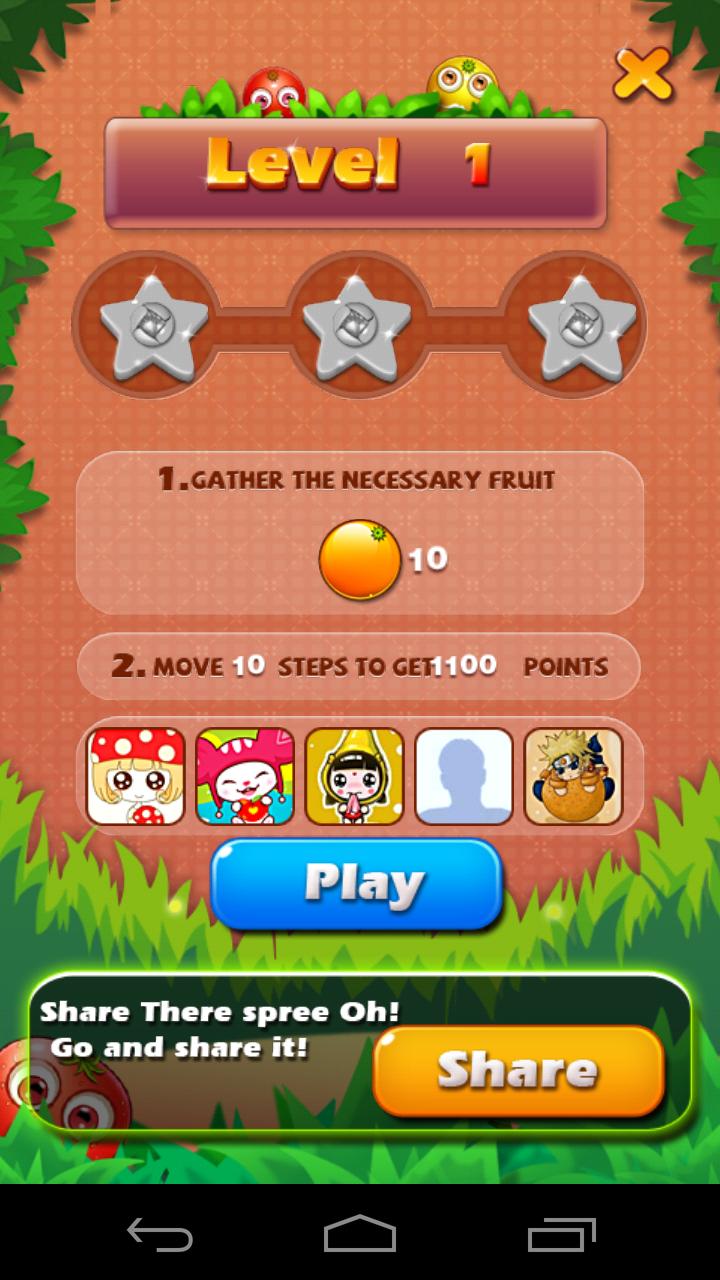Select the yellow-hooded girl avatar
This screenshot has height=1280, width=720.
pos(354,776)
